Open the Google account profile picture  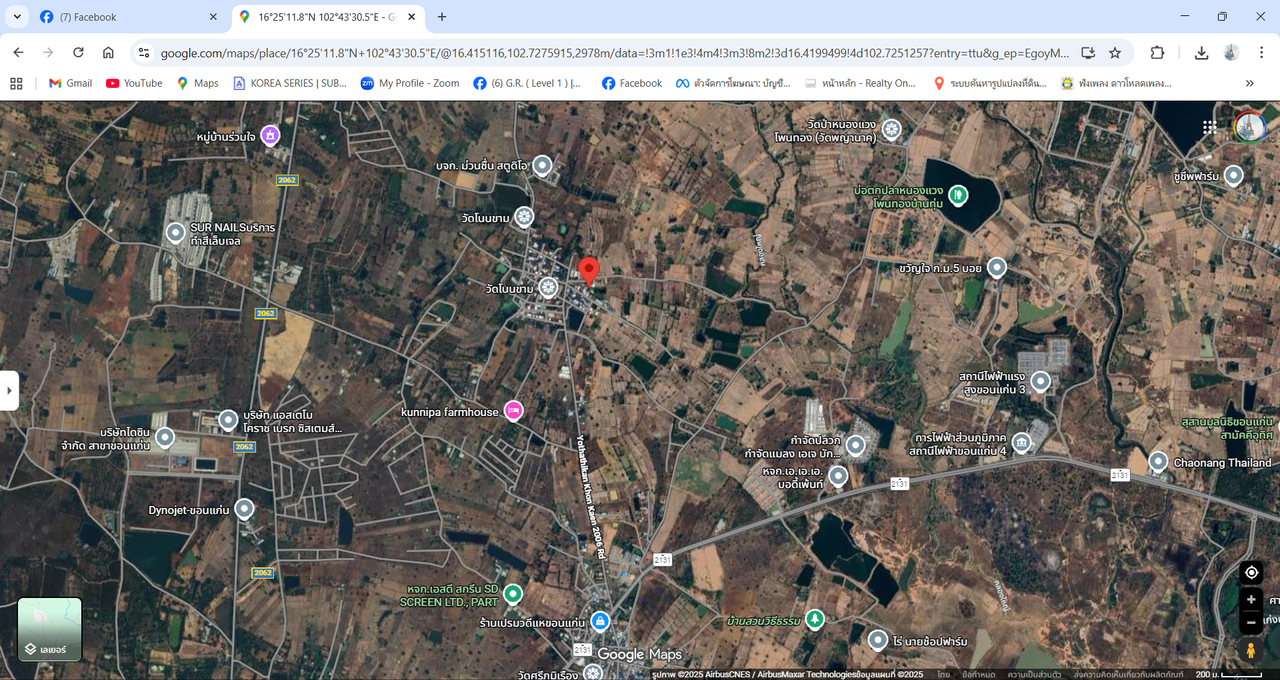click(1250, 128)
